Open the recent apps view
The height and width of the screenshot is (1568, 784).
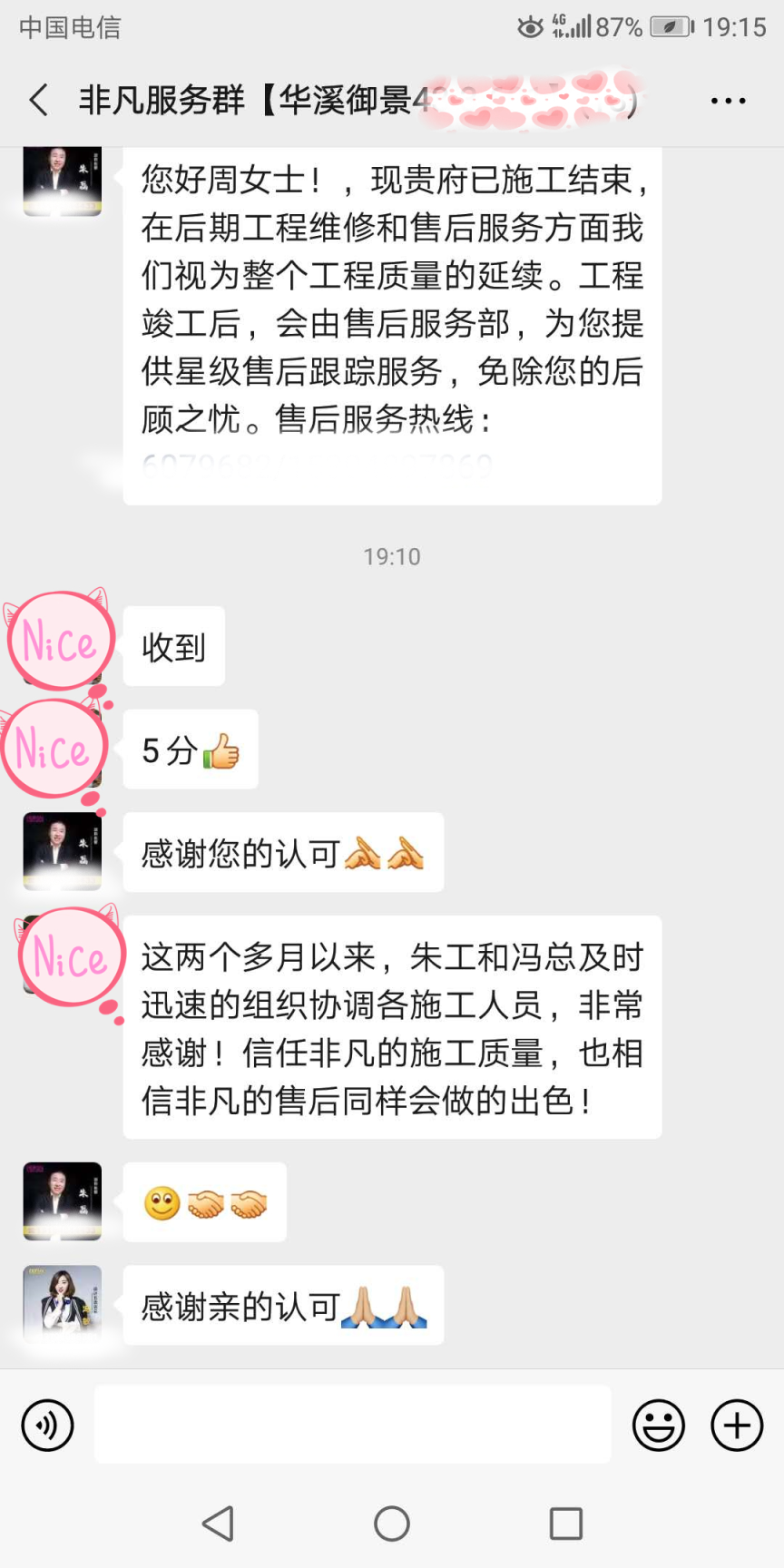click(x=565, y=1524)
